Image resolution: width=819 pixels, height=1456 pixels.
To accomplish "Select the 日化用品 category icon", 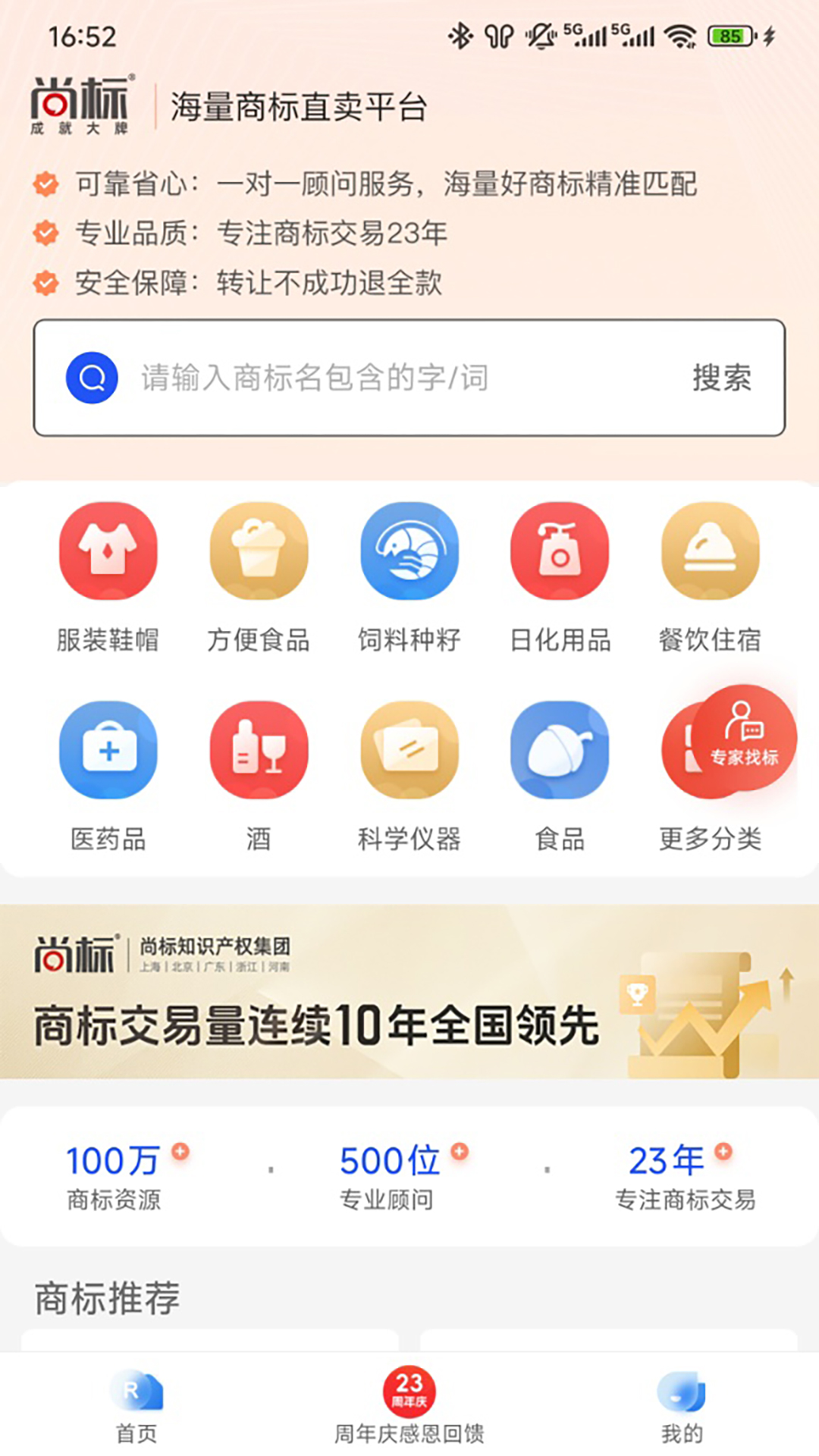I will click(x=560, y=552).
